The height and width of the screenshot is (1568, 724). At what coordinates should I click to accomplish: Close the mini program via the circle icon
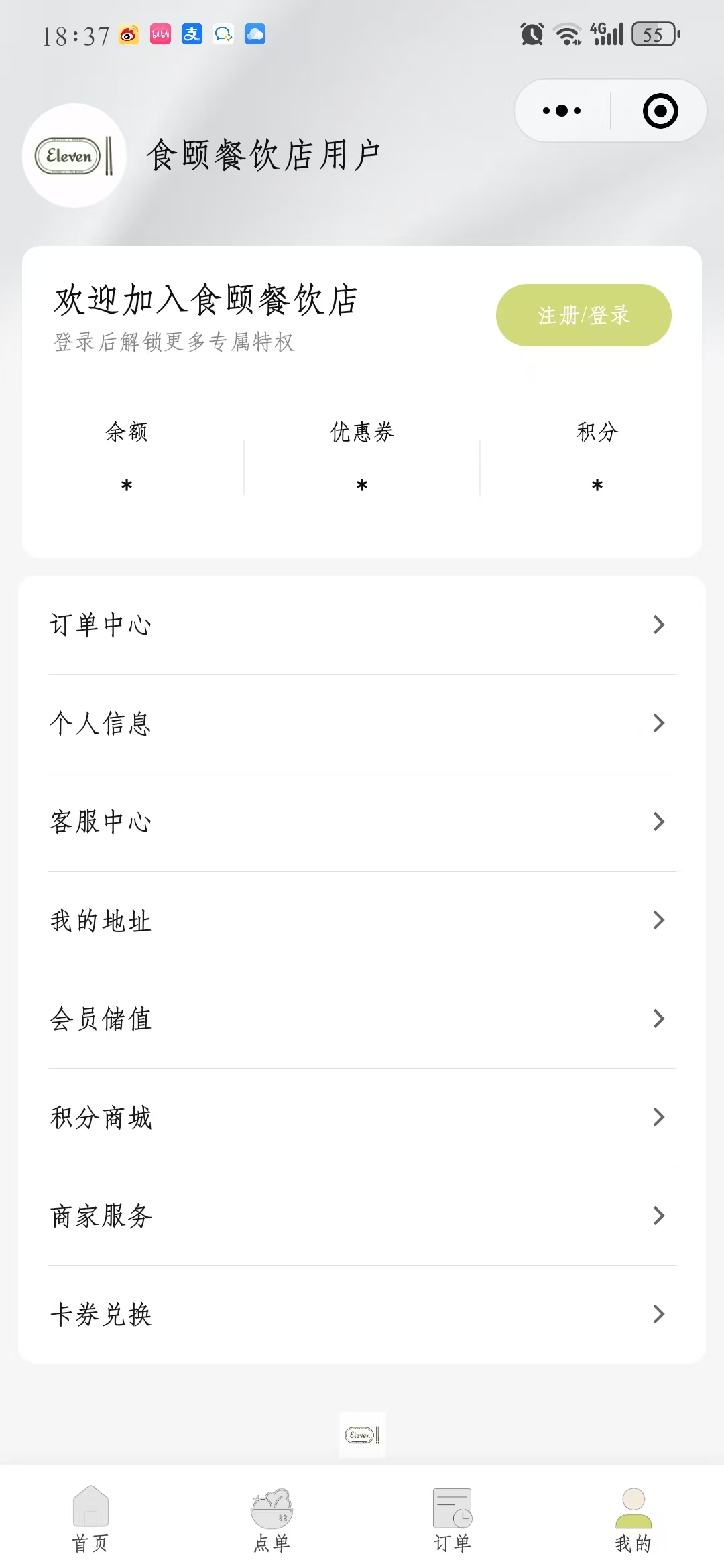[660, 111]
